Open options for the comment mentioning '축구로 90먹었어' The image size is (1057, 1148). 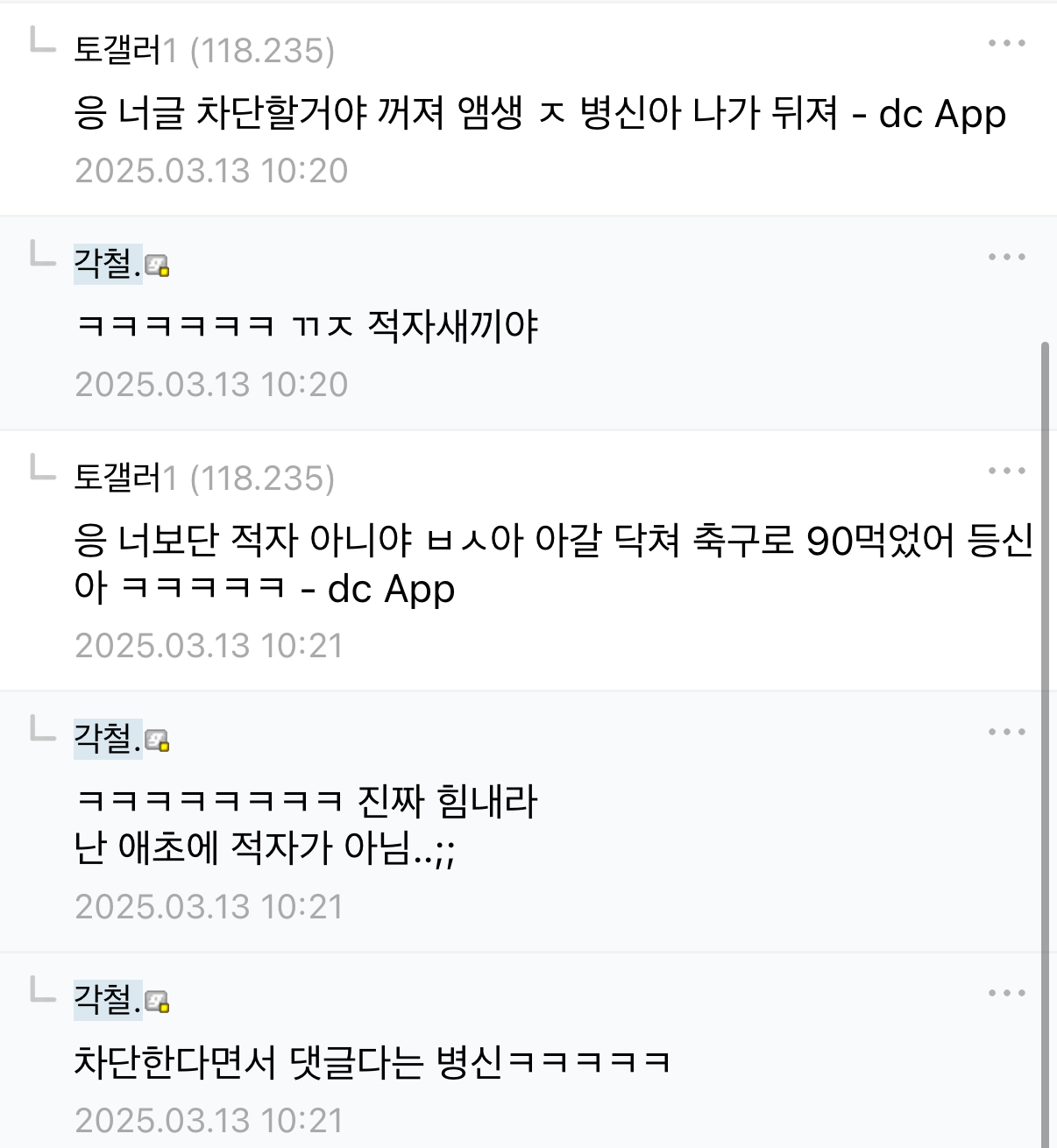(1006, 471)
